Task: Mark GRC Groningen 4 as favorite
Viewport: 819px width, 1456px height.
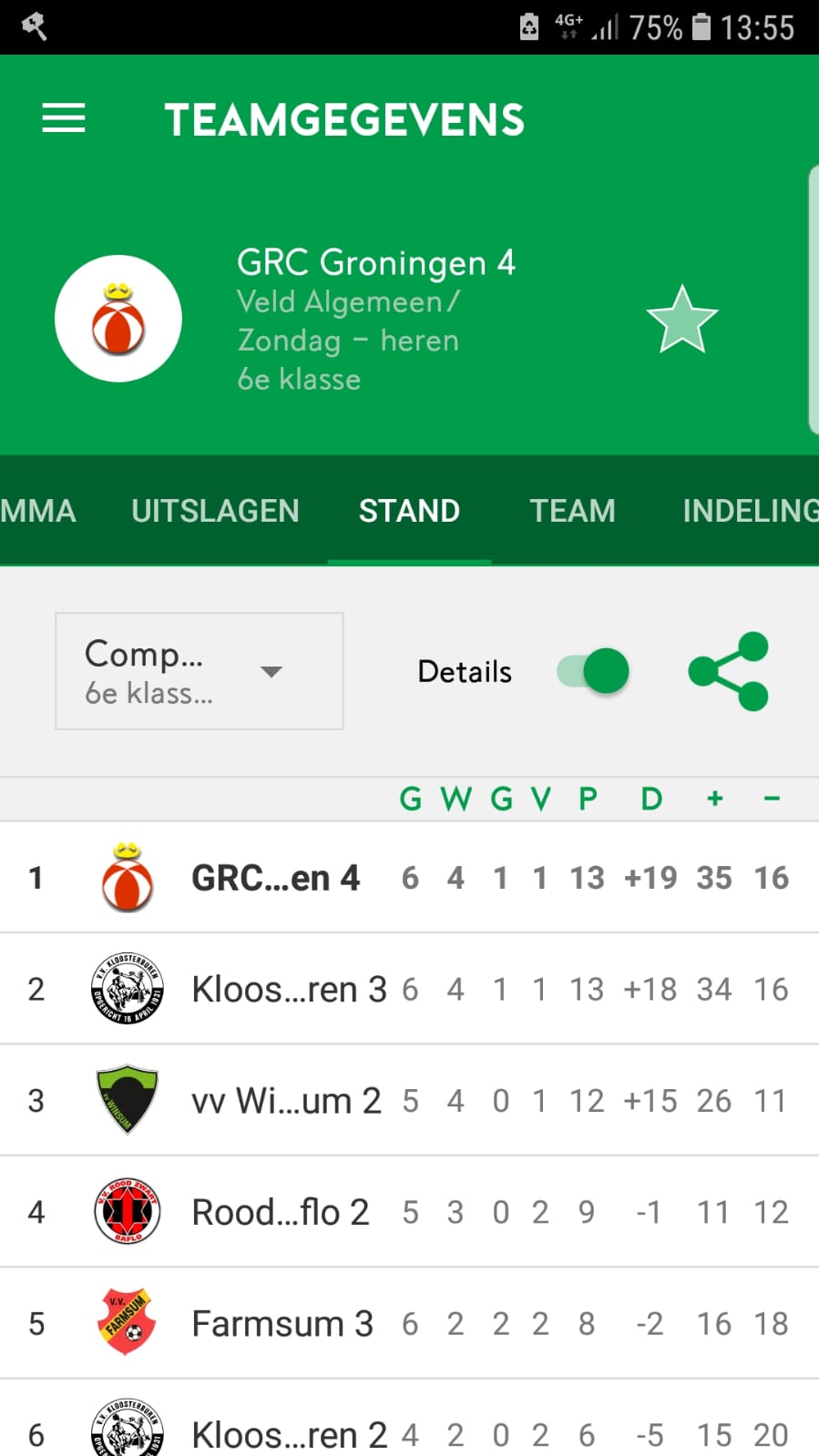Action: [x=681, y=320]
